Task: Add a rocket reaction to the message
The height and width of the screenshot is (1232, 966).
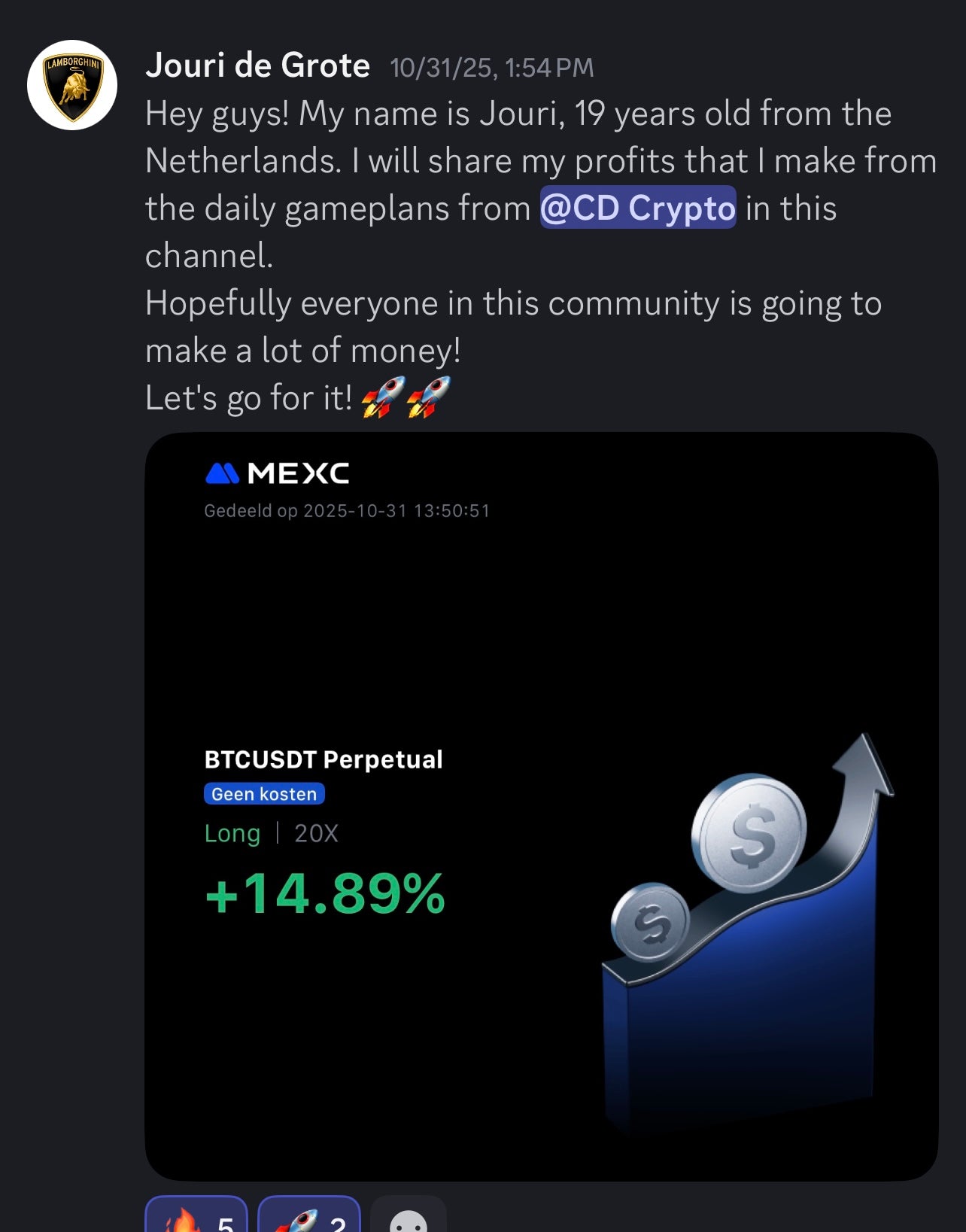Action: coord(308,1216)
